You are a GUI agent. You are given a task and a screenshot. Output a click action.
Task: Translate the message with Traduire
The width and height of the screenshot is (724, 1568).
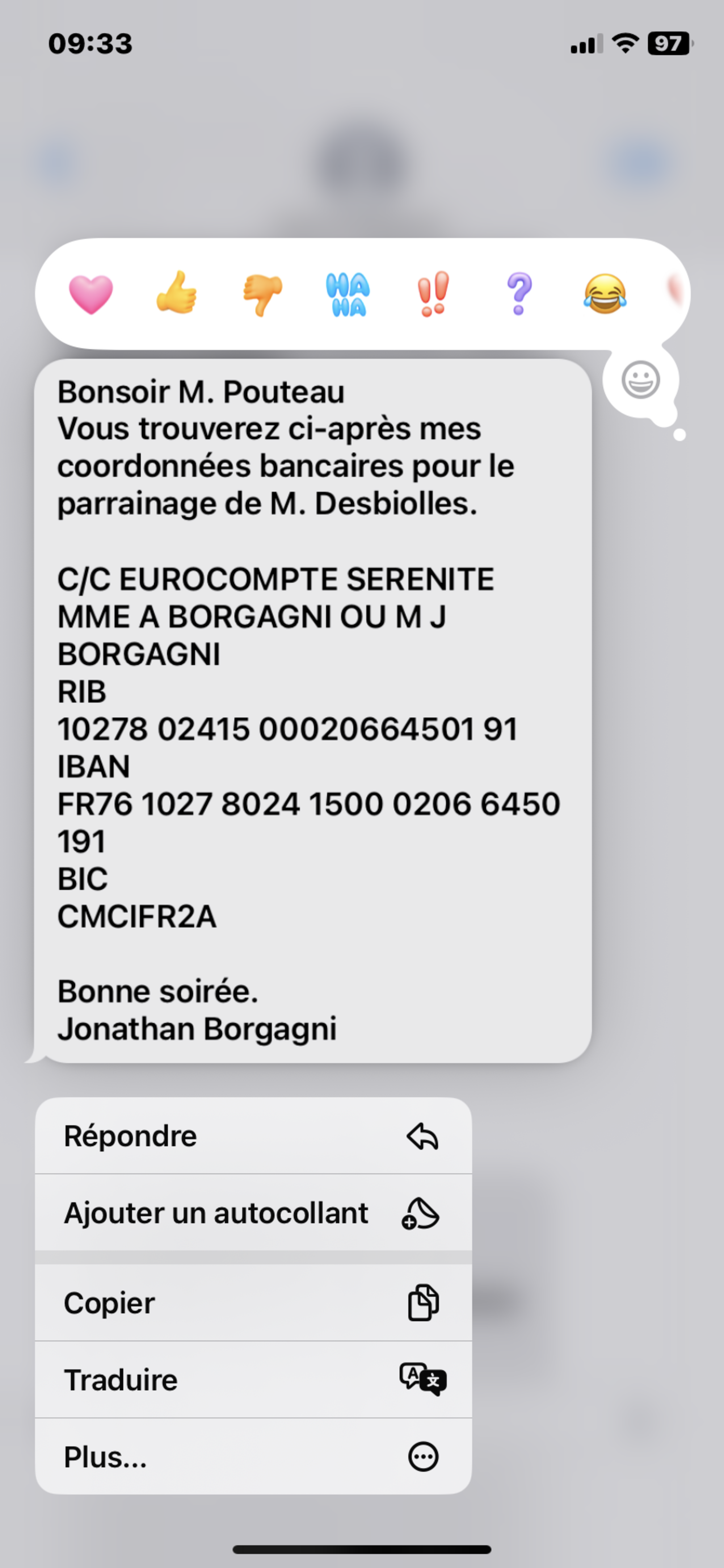click(x=253, y=1379)
